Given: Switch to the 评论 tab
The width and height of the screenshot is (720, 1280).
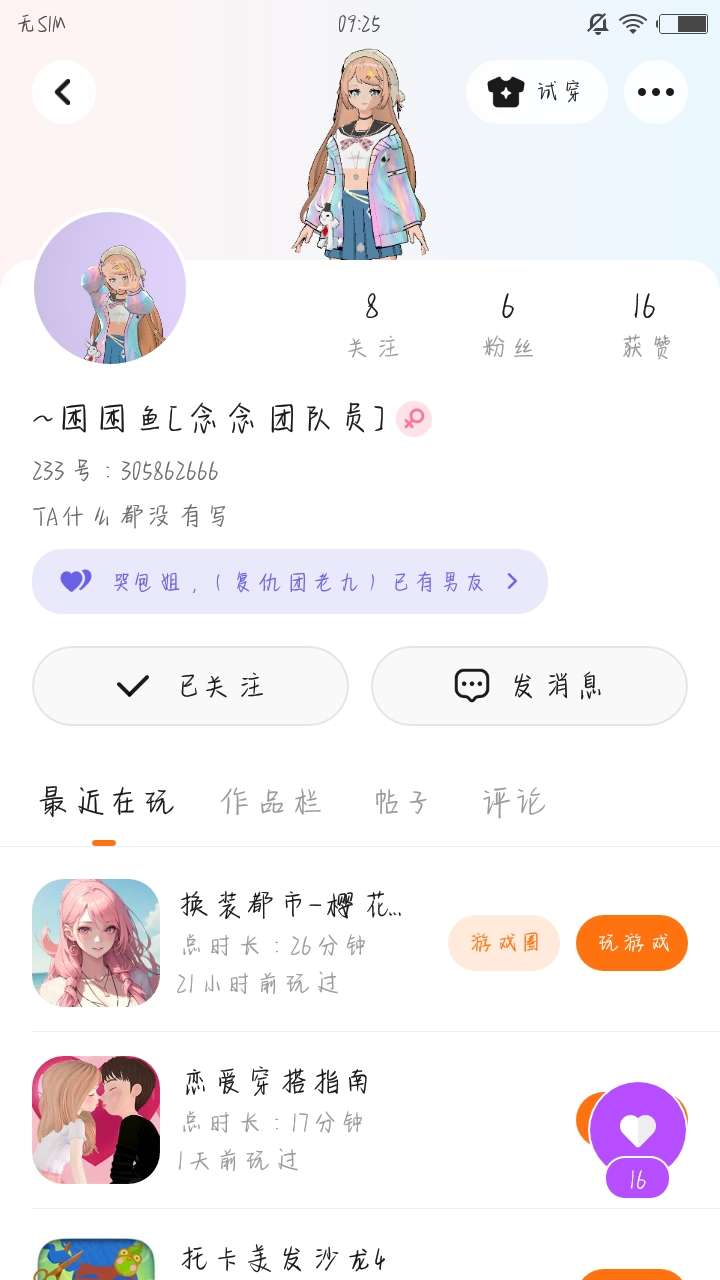Looking at the screenshot, I should pos(514,802).
